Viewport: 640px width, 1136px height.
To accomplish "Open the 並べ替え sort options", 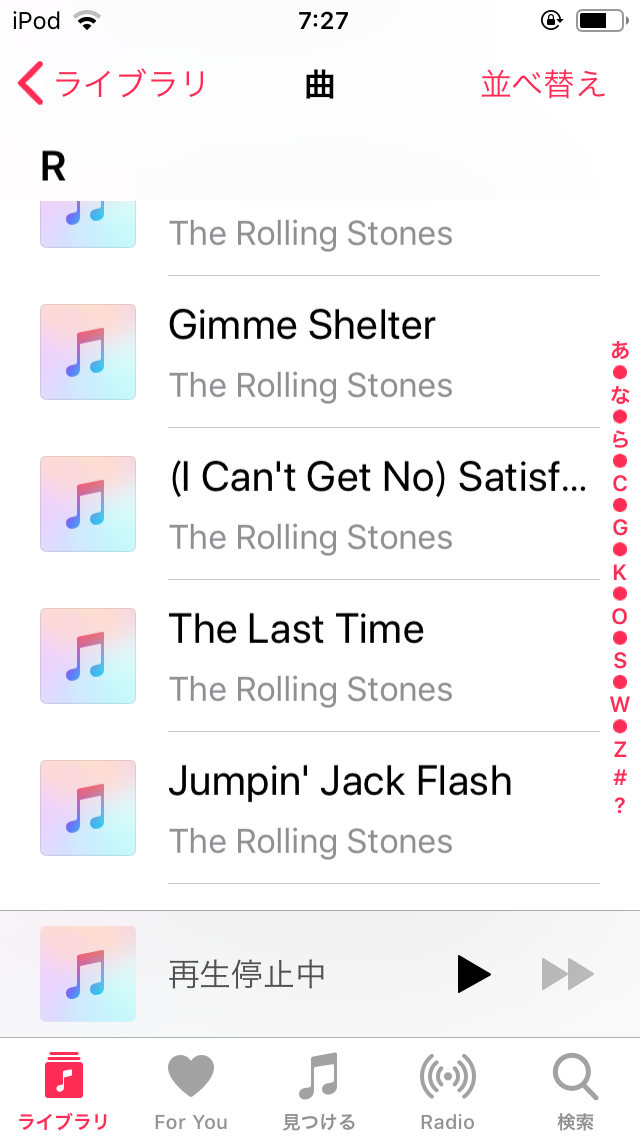I will coord(543,84).
